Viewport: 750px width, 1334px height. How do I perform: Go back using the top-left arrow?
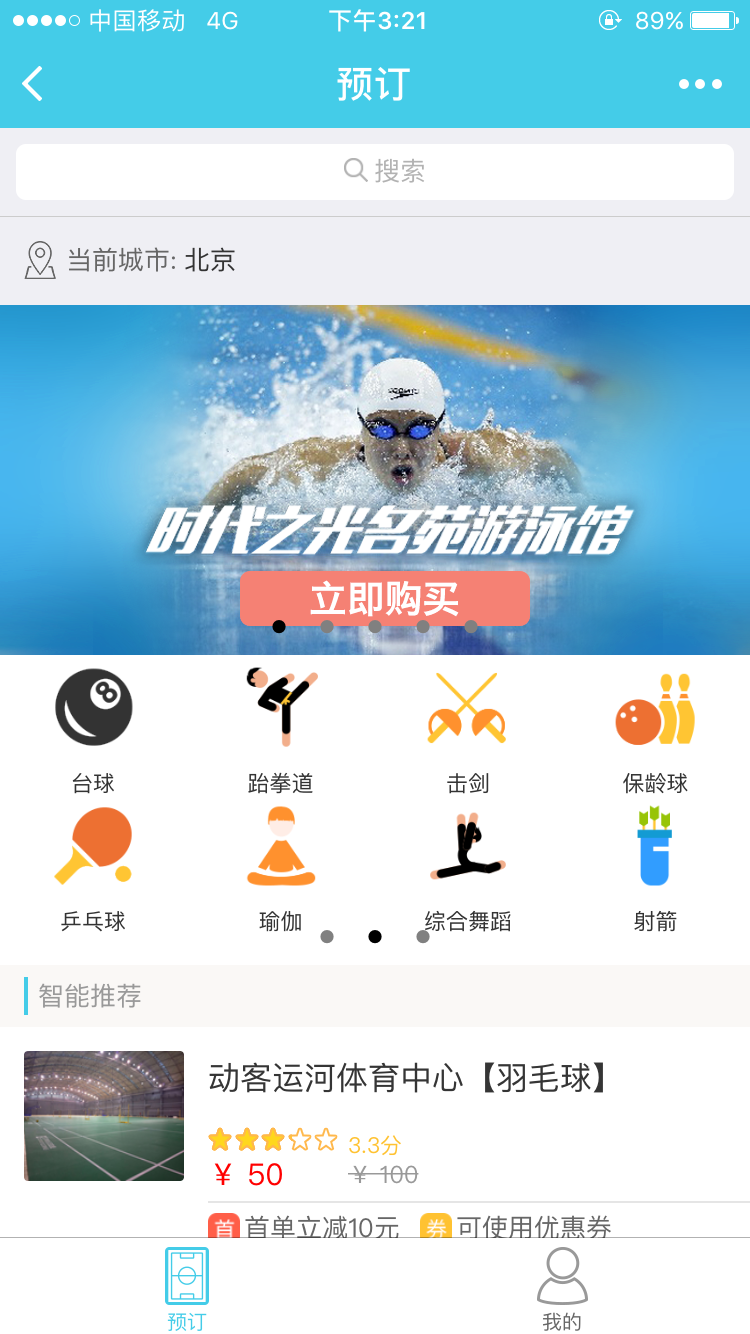tap(34, 84)
